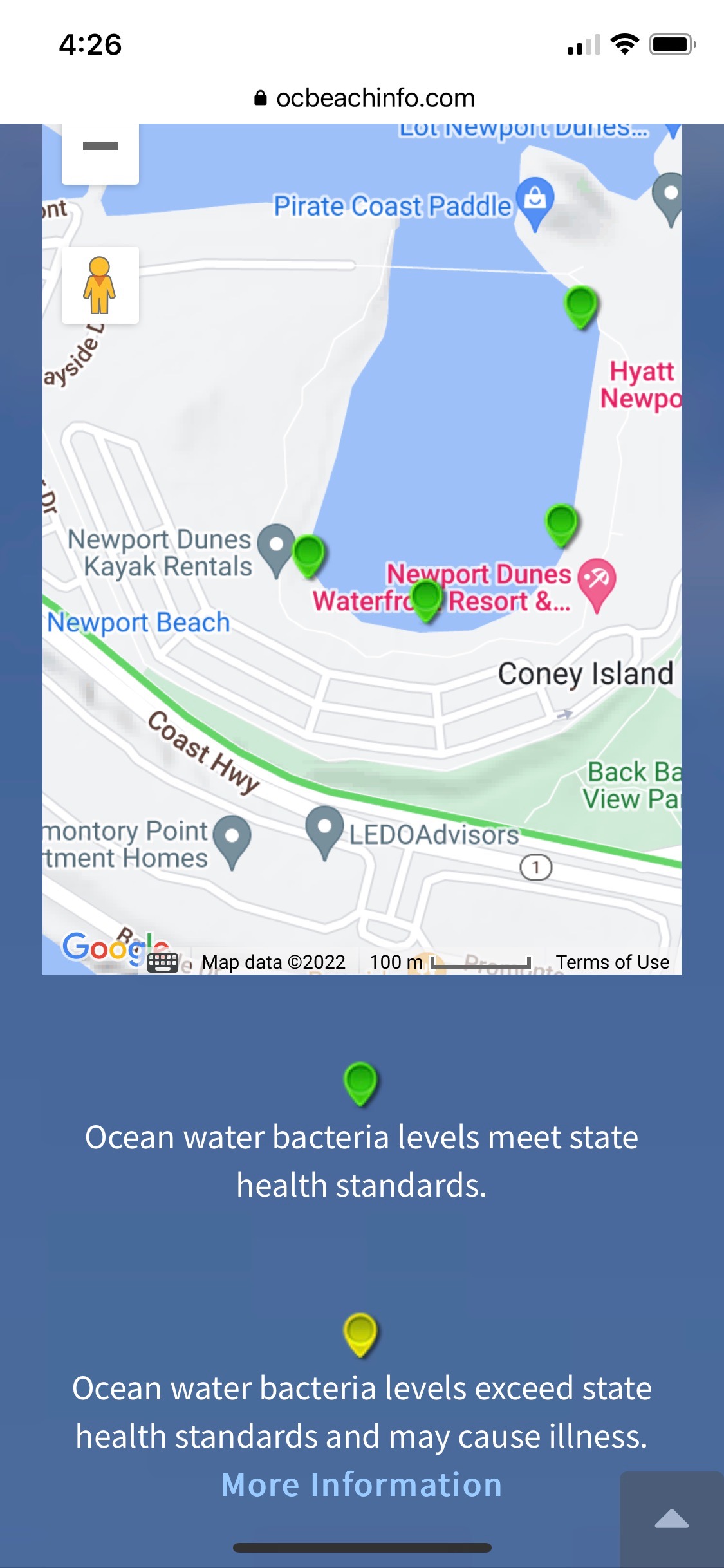Open the Google logo link on map
The height and width of the screenshot is (1568, 724).
(103, 947)
